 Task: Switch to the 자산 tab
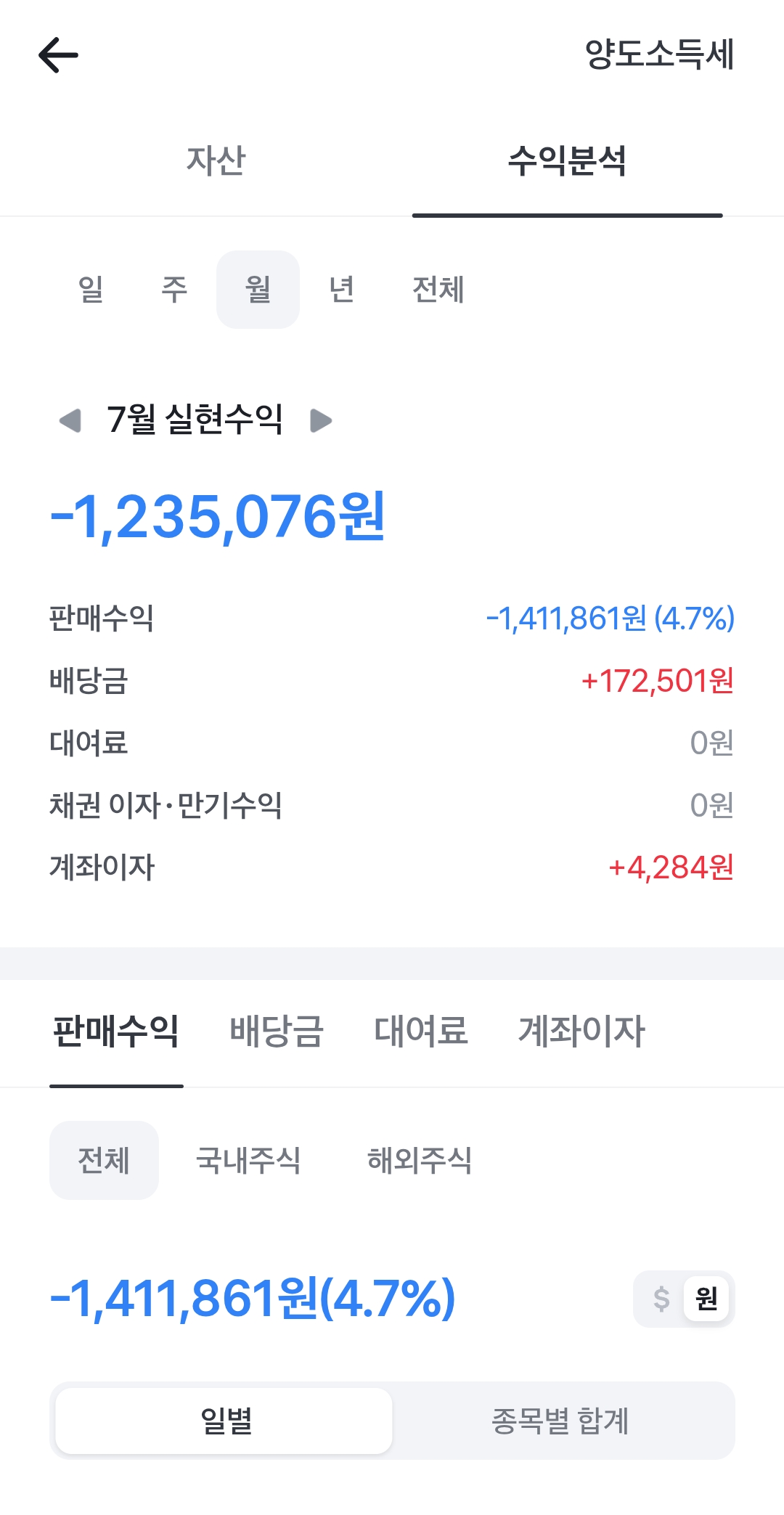pyautogui.click(x=216, y=160)
